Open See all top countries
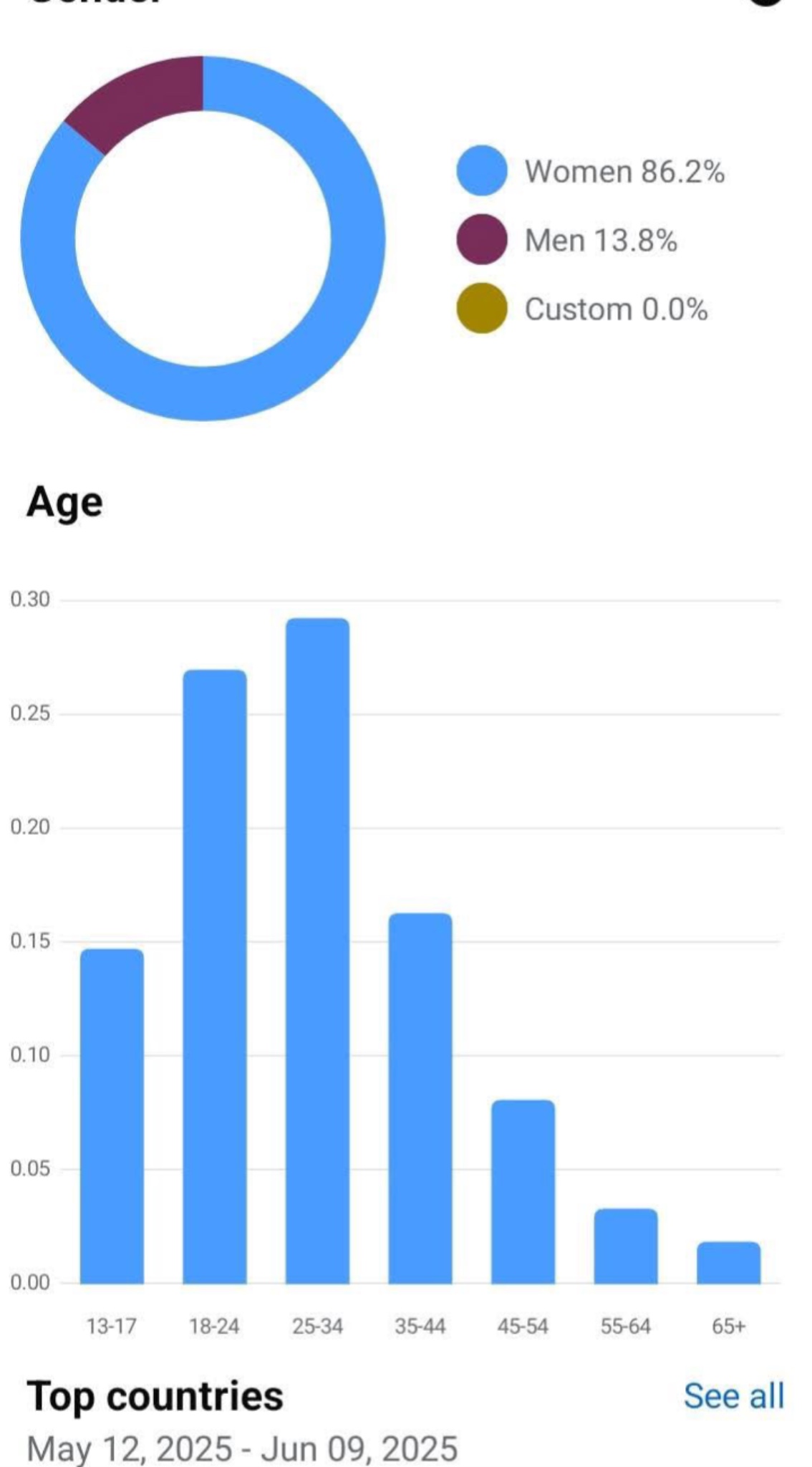 point(734,1396)
